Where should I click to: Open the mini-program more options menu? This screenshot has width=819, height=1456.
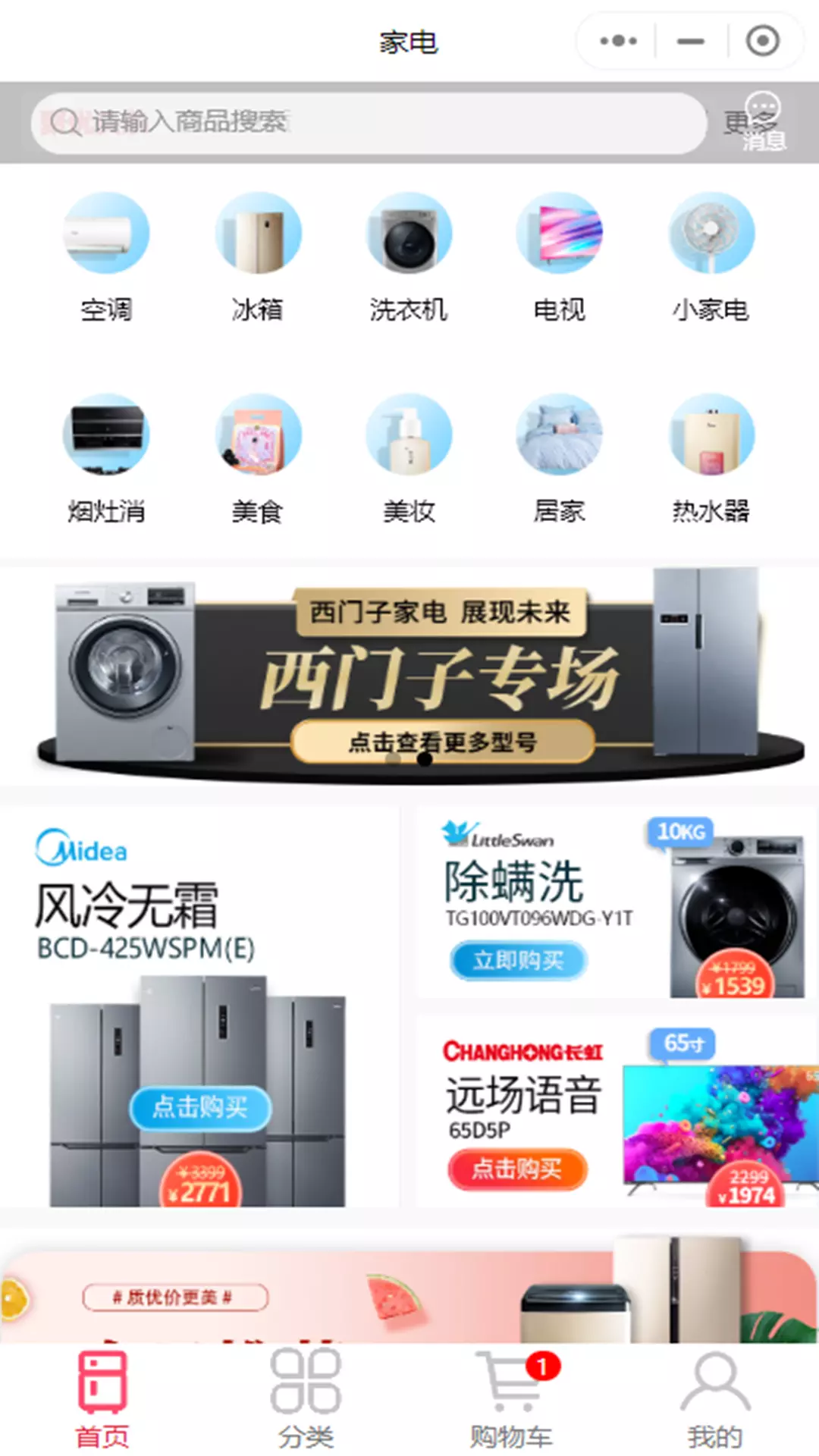[x=618, y=41]
